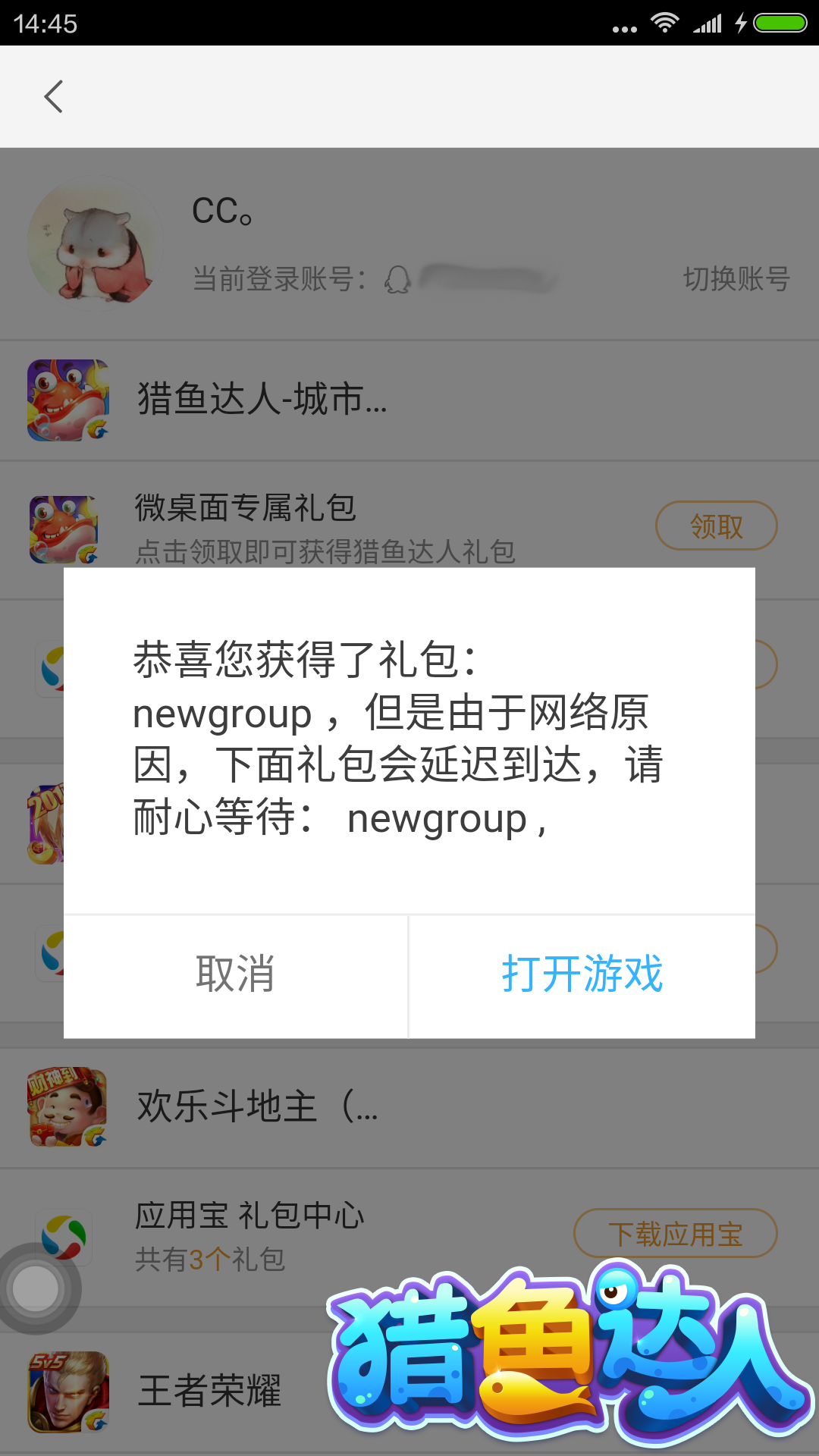Tap 取消 to dismiss the dialog

click(x=235, y=974)
